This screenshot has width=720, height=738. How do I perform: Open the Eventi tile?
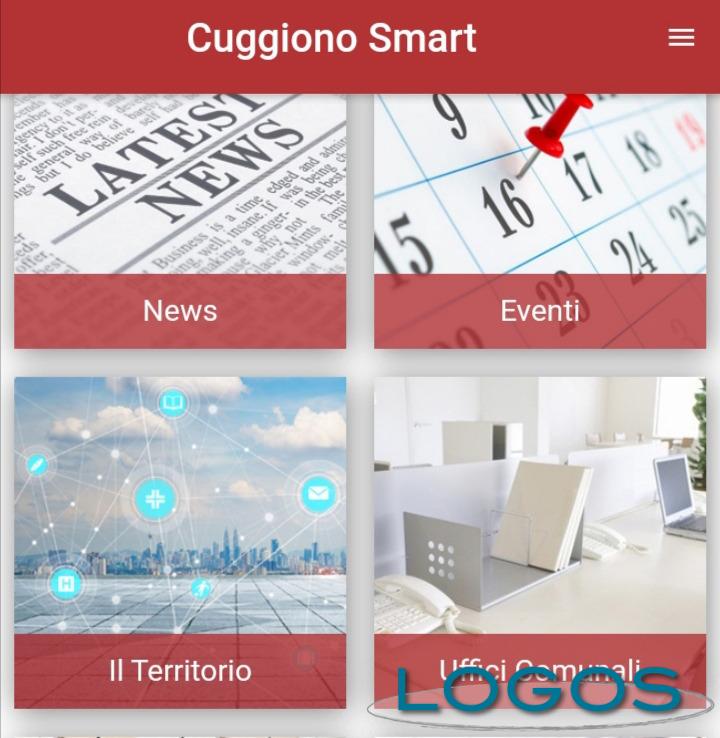point(540,222)
